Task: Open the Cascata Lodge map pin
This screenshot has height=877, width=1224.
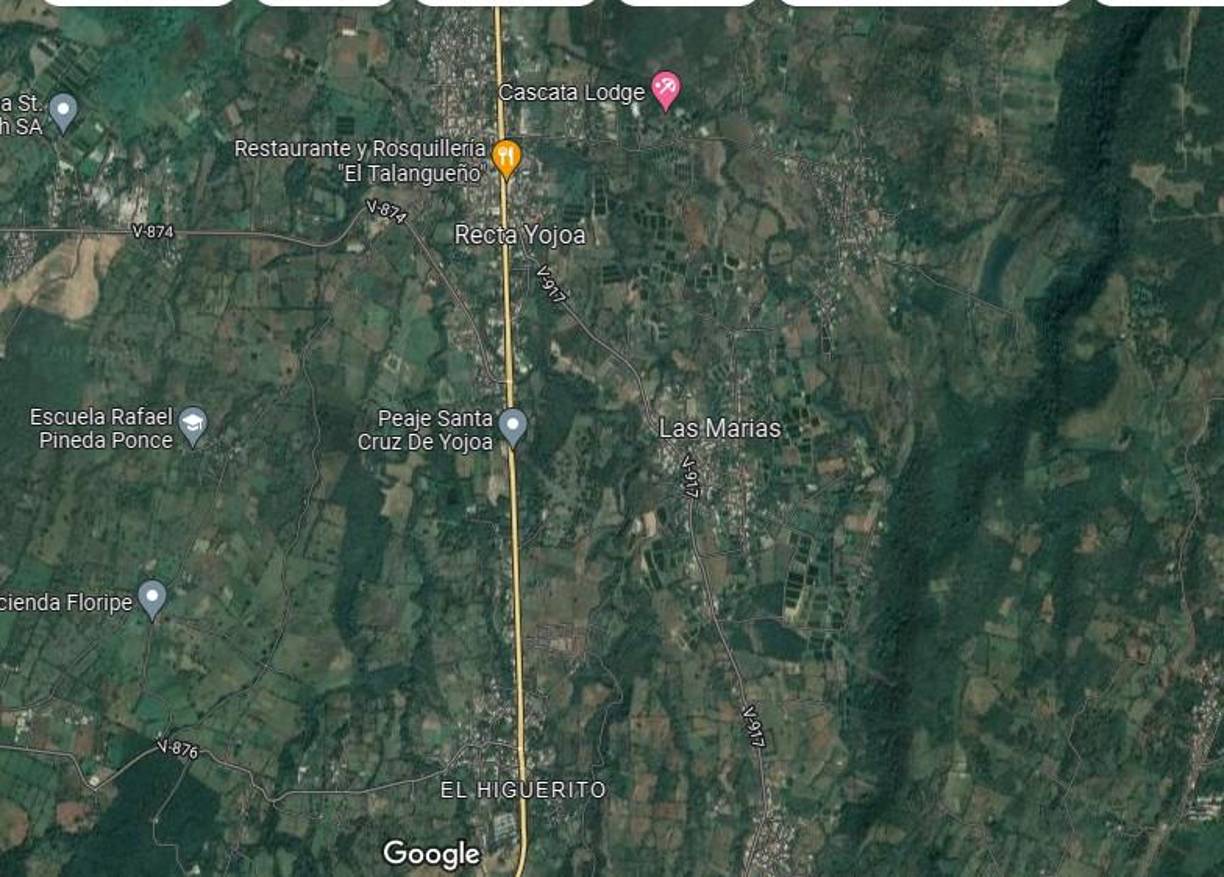Action: 666,89
